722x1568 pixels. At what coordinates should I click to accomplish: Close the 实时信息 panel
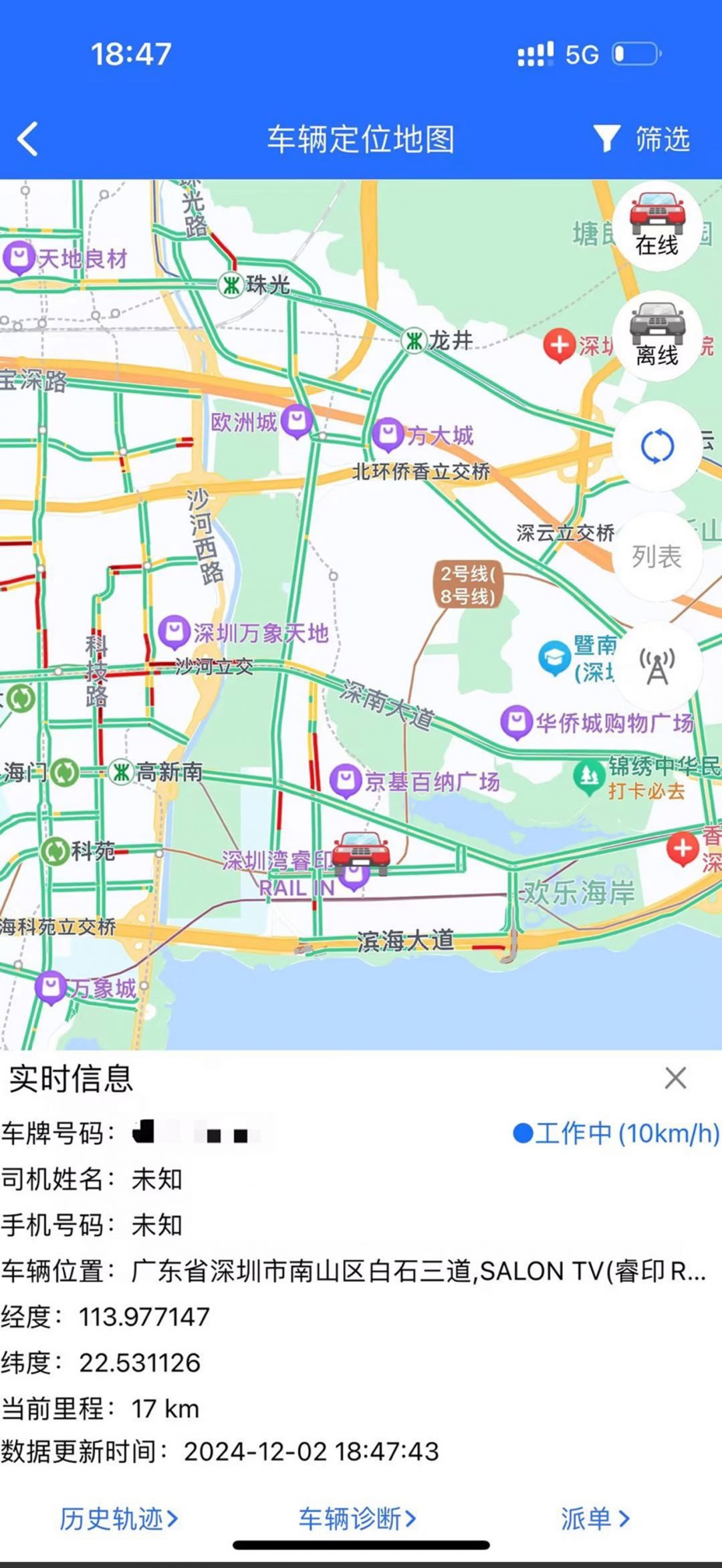[675, 1078]
